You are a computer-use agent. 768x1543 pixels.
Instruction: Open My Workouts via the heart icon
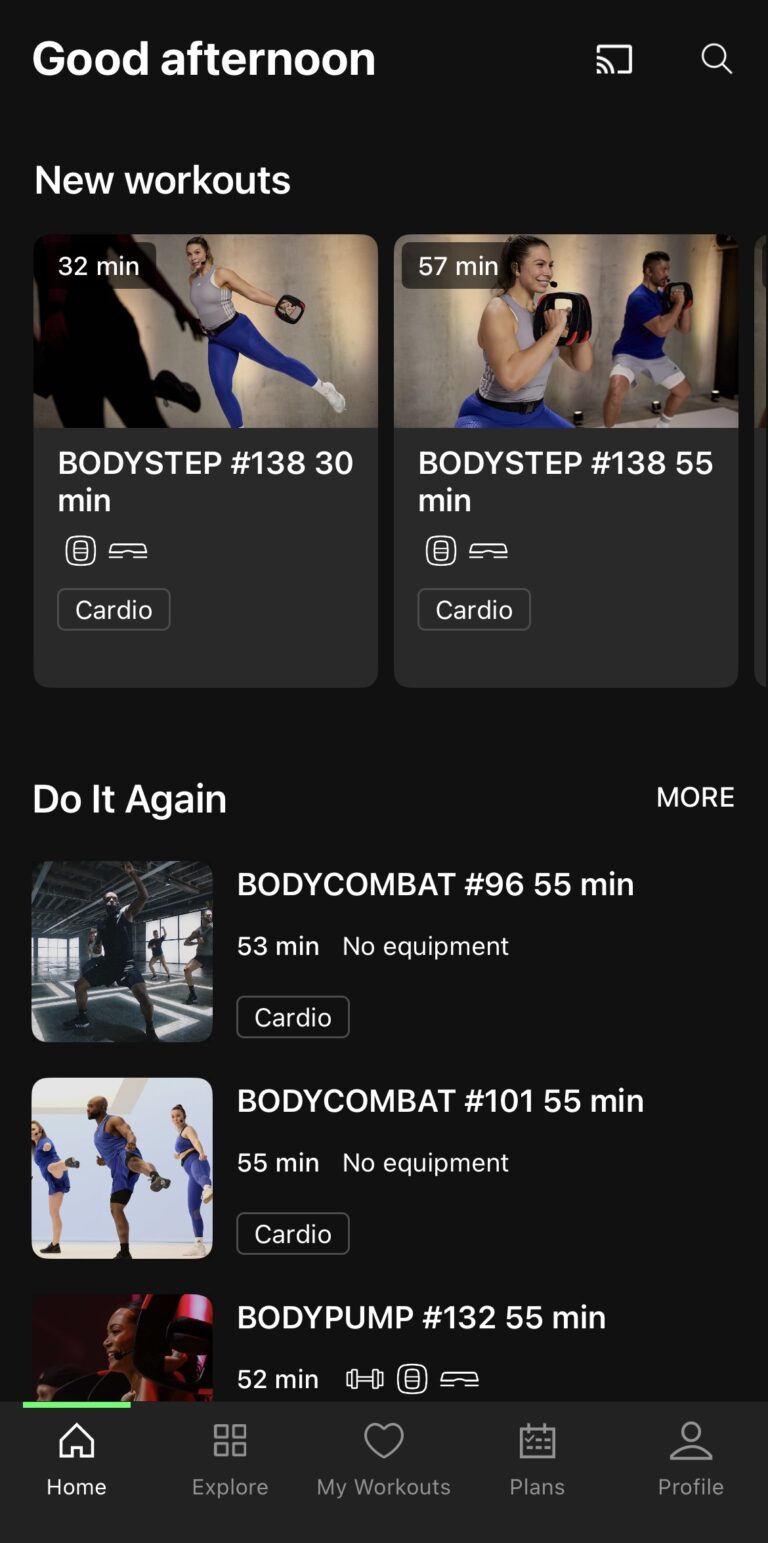(x=383, y=1441)
